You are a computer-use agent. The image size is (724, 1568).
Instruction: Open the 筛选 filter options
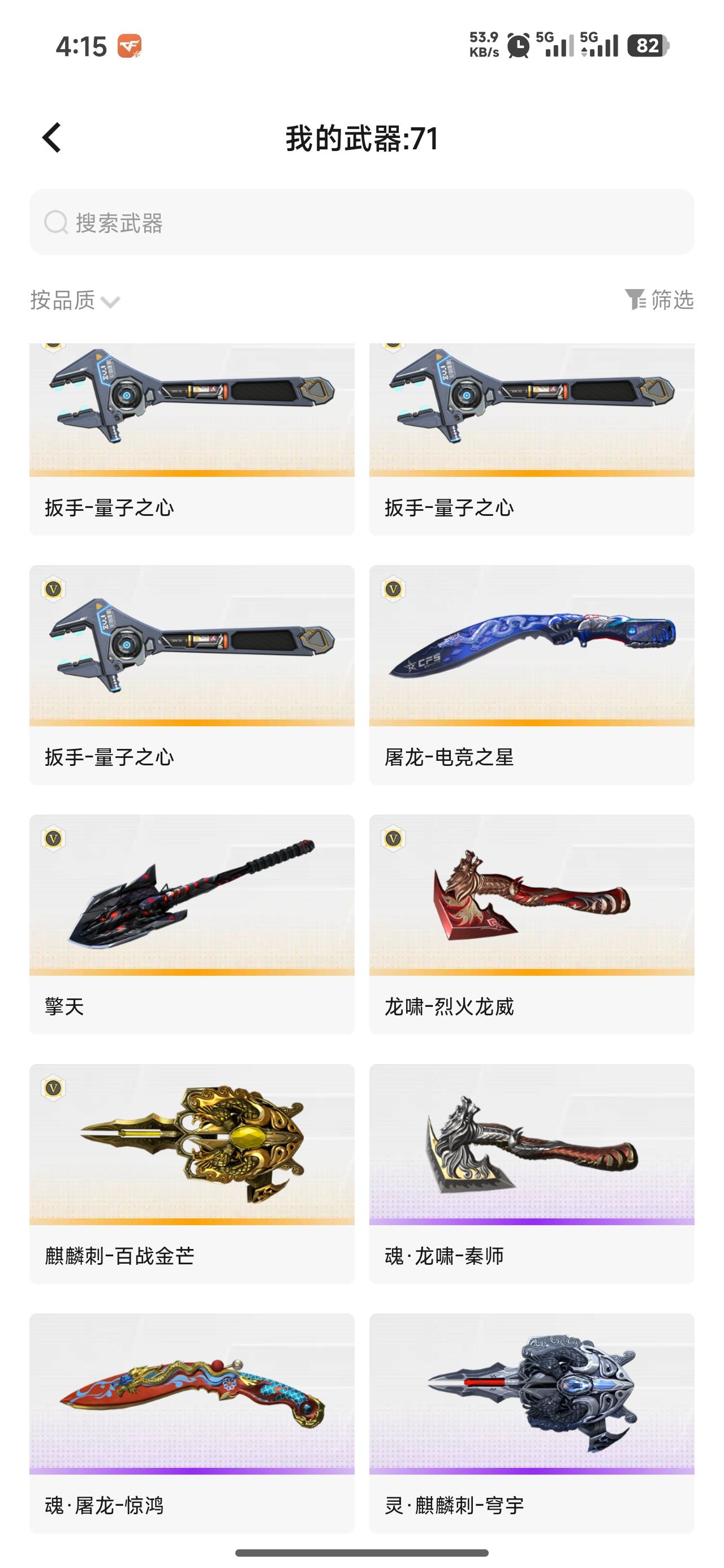660,299
